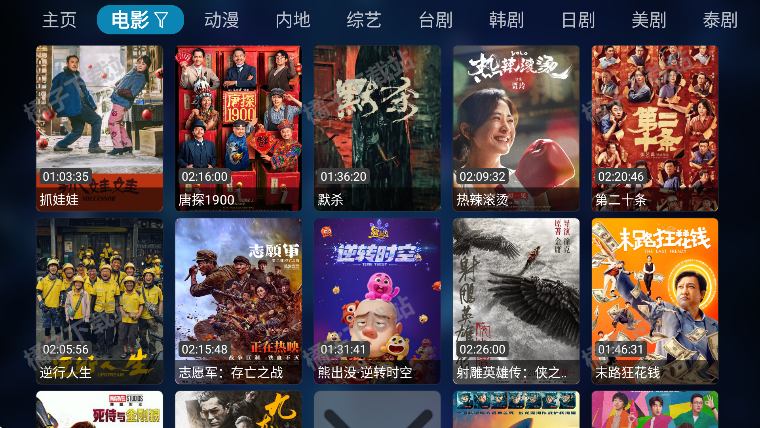Open the movie 抓娃娃
760x428 pixels.
point(99,128)
